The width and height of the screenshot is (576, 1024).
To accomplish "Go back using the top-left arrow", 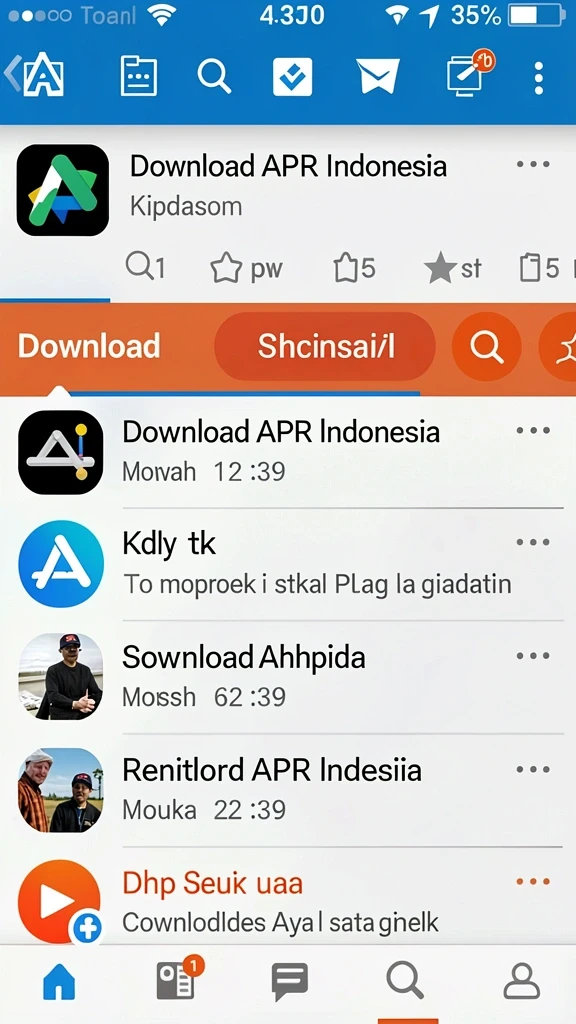I will 12,74.
